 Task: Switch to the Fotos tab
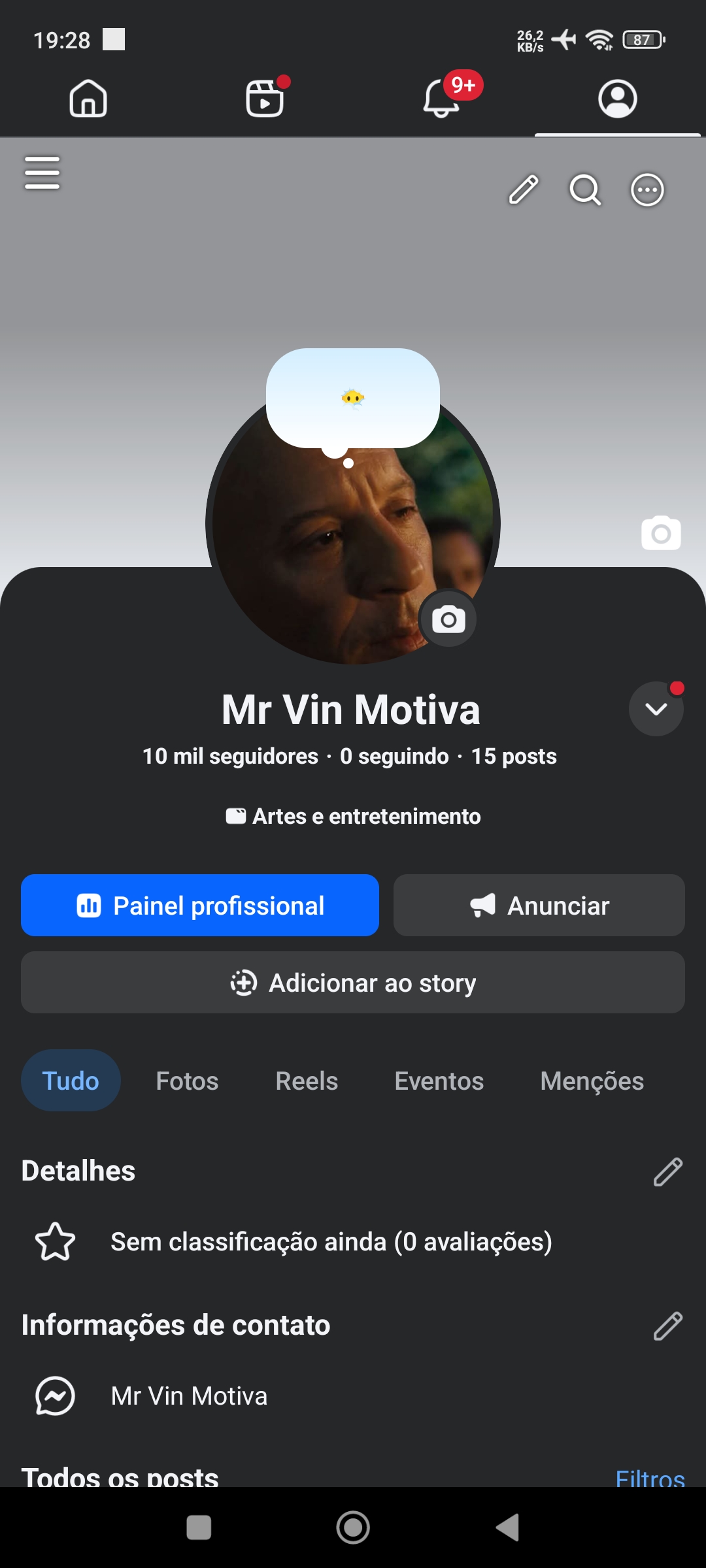pos(187,1081)
